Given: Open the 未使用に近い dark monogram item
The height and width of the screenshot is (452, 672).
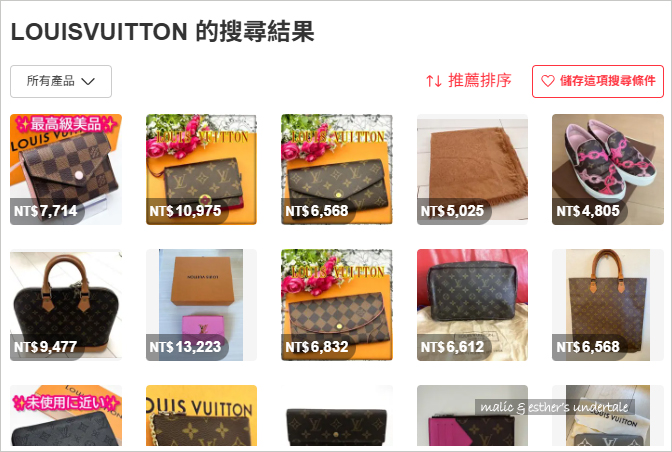Looking at the screenshot, I should [66, 418].
